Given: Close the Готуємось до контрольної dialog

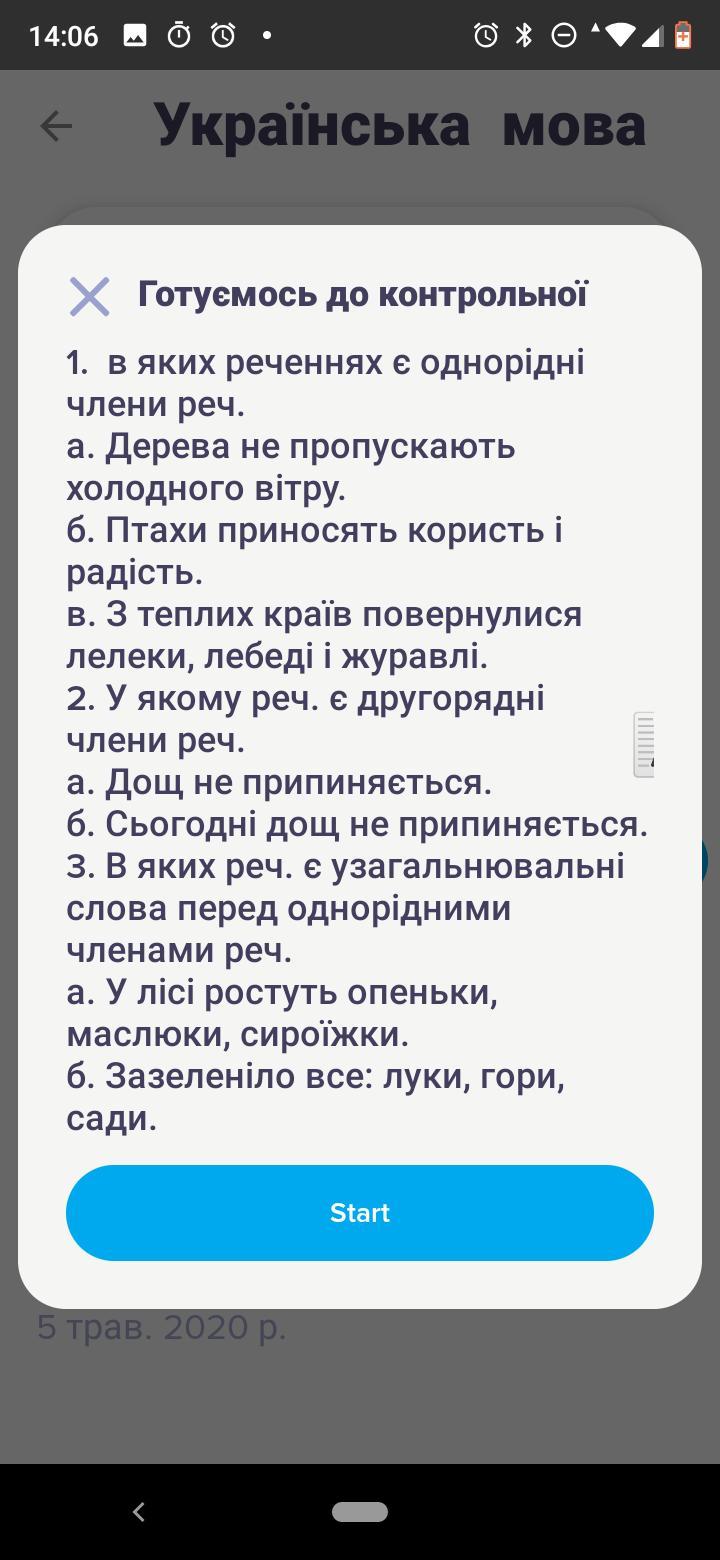Looking at the screenshot, I should tap(89, 297).
